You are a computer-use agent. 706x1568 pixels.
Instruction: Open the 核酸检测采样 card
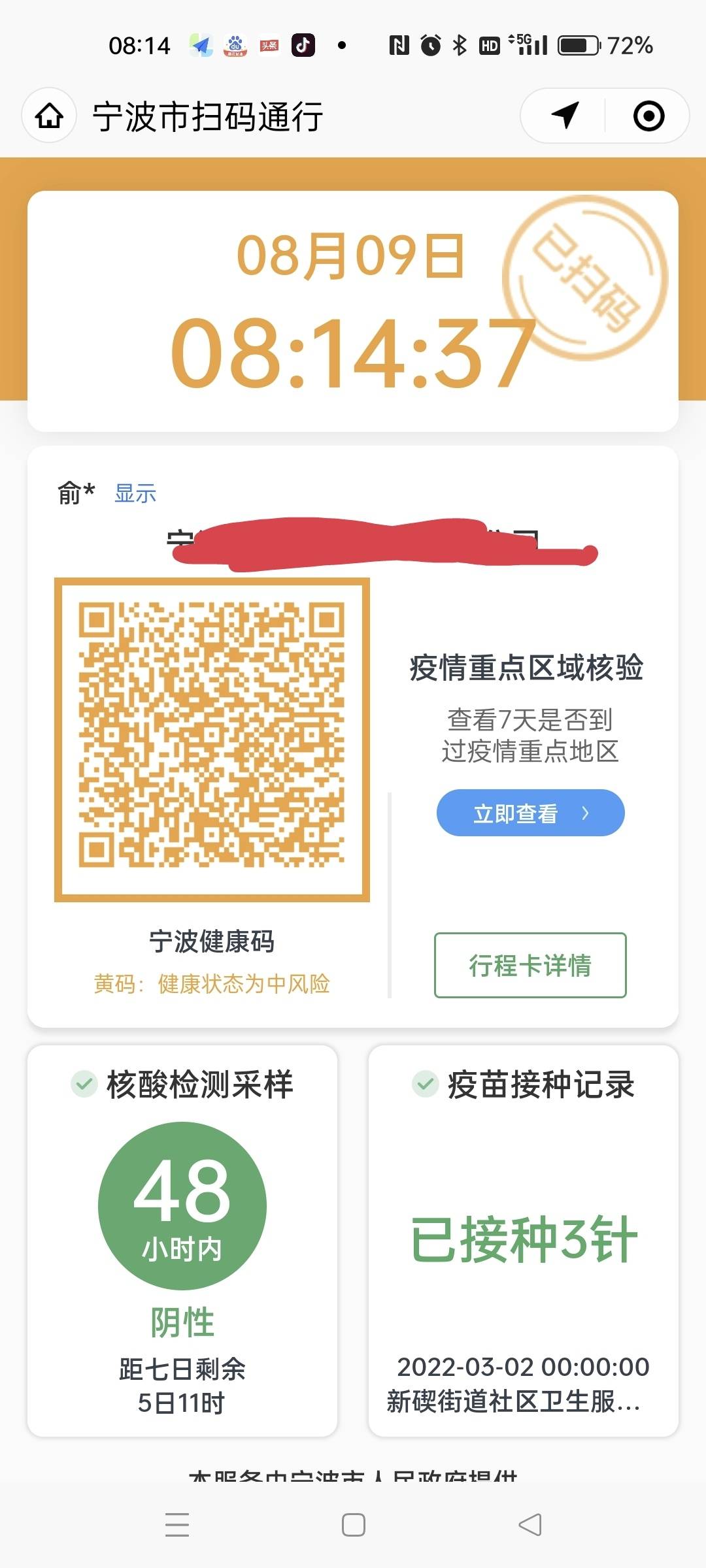(182, 1240)
